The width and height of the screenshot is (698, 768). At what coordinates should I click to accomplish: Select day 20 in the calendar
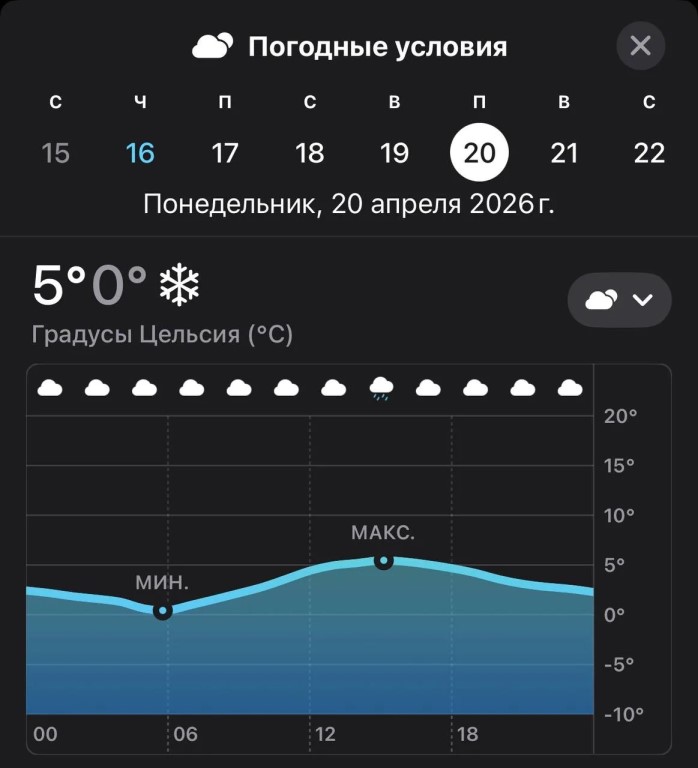(x=480, y=153)
